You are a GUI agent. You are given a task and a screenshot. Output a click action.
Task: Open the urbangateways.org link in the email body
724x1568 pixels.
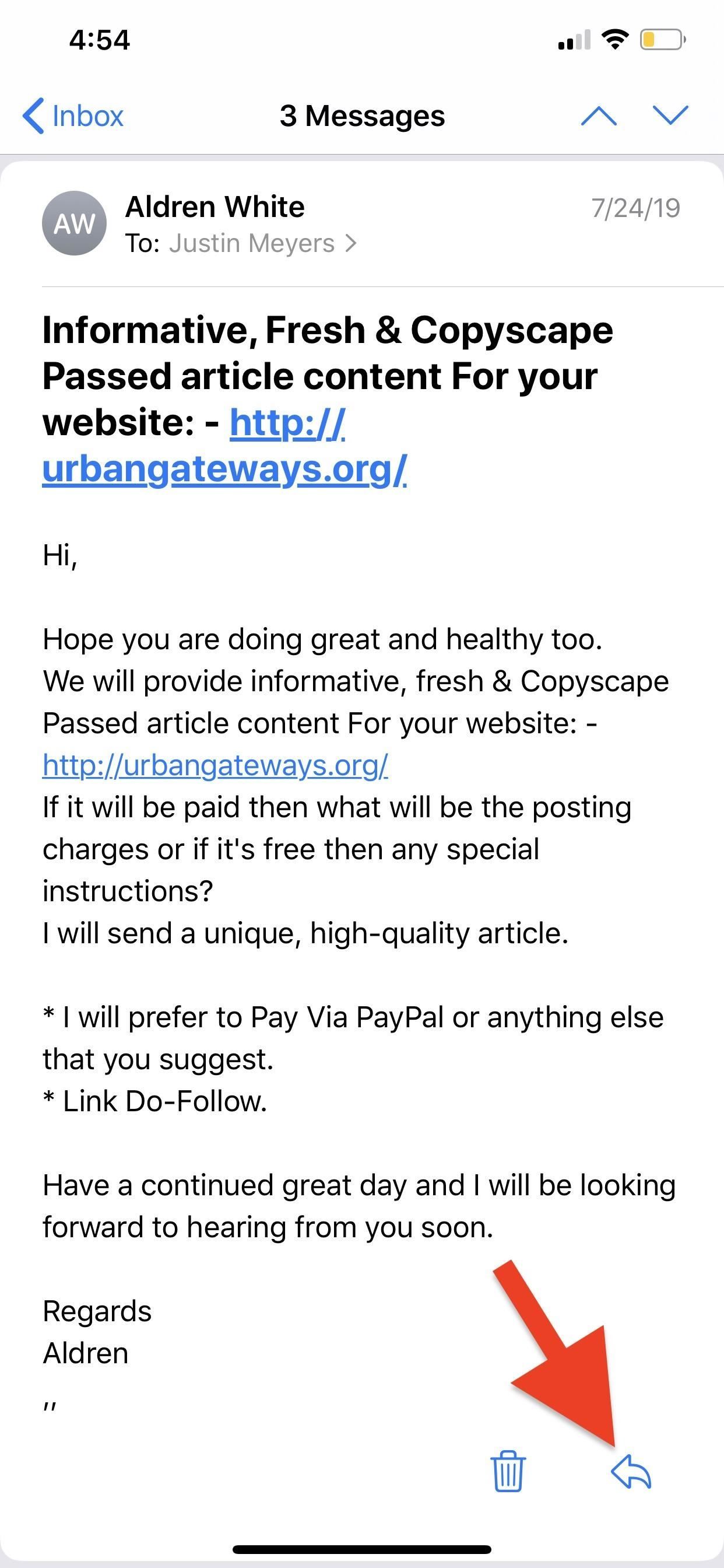(x=215, y=765)
